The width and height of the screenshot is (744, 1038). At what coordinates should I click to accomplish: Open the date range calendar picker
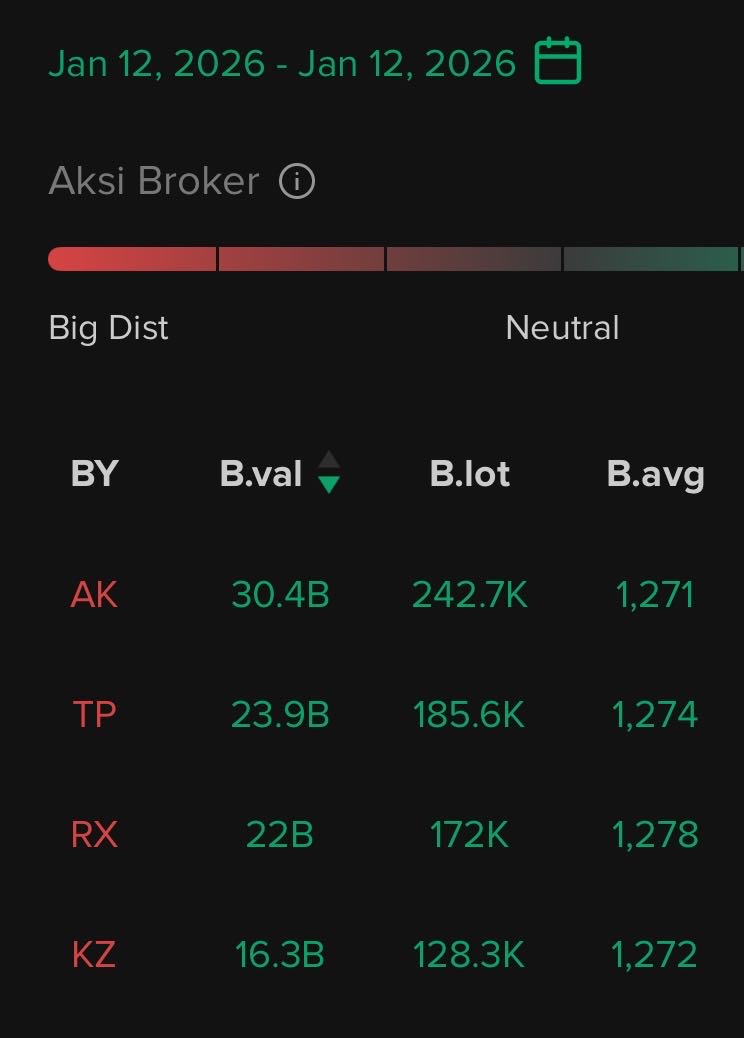557,62
